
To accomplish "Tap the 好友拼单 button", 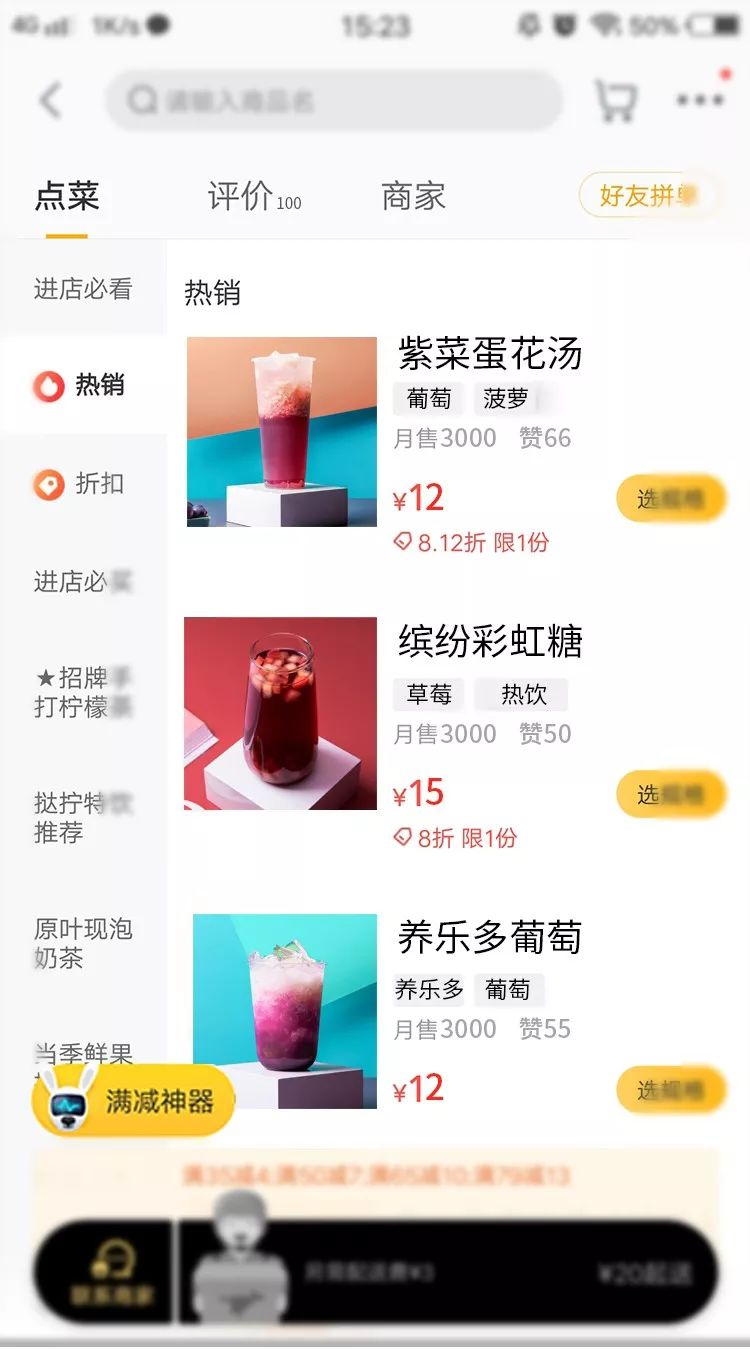I will tap(648, 196).
